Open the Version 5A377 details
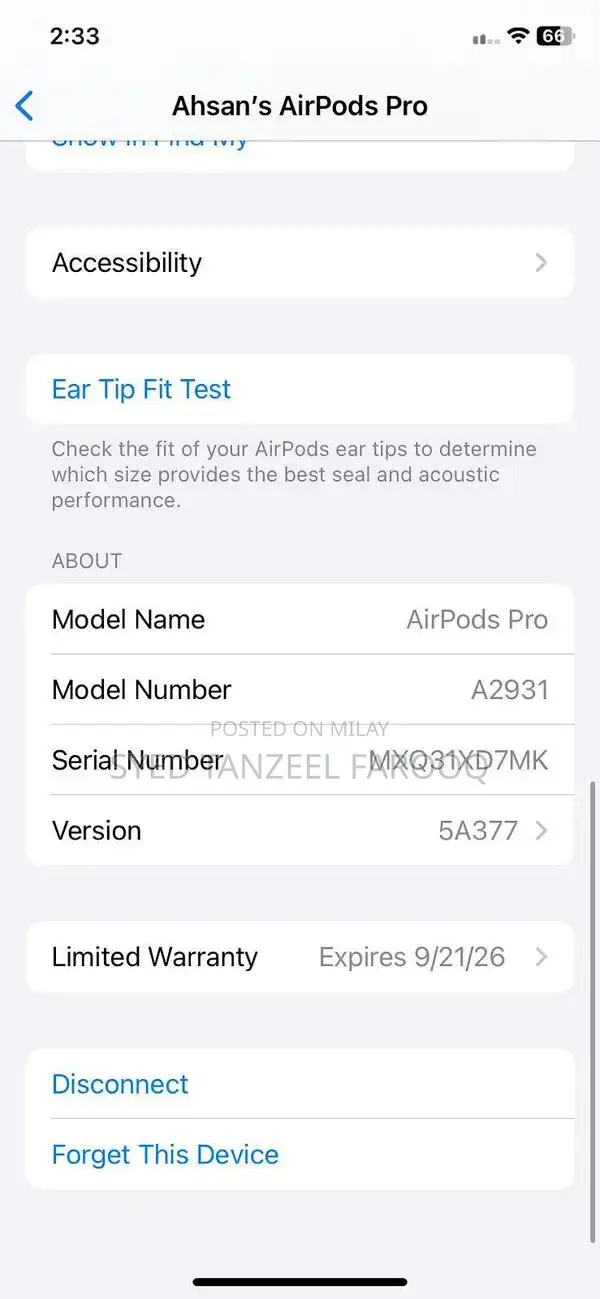This screenshot has width=600, height=1299. click(299, 830)
